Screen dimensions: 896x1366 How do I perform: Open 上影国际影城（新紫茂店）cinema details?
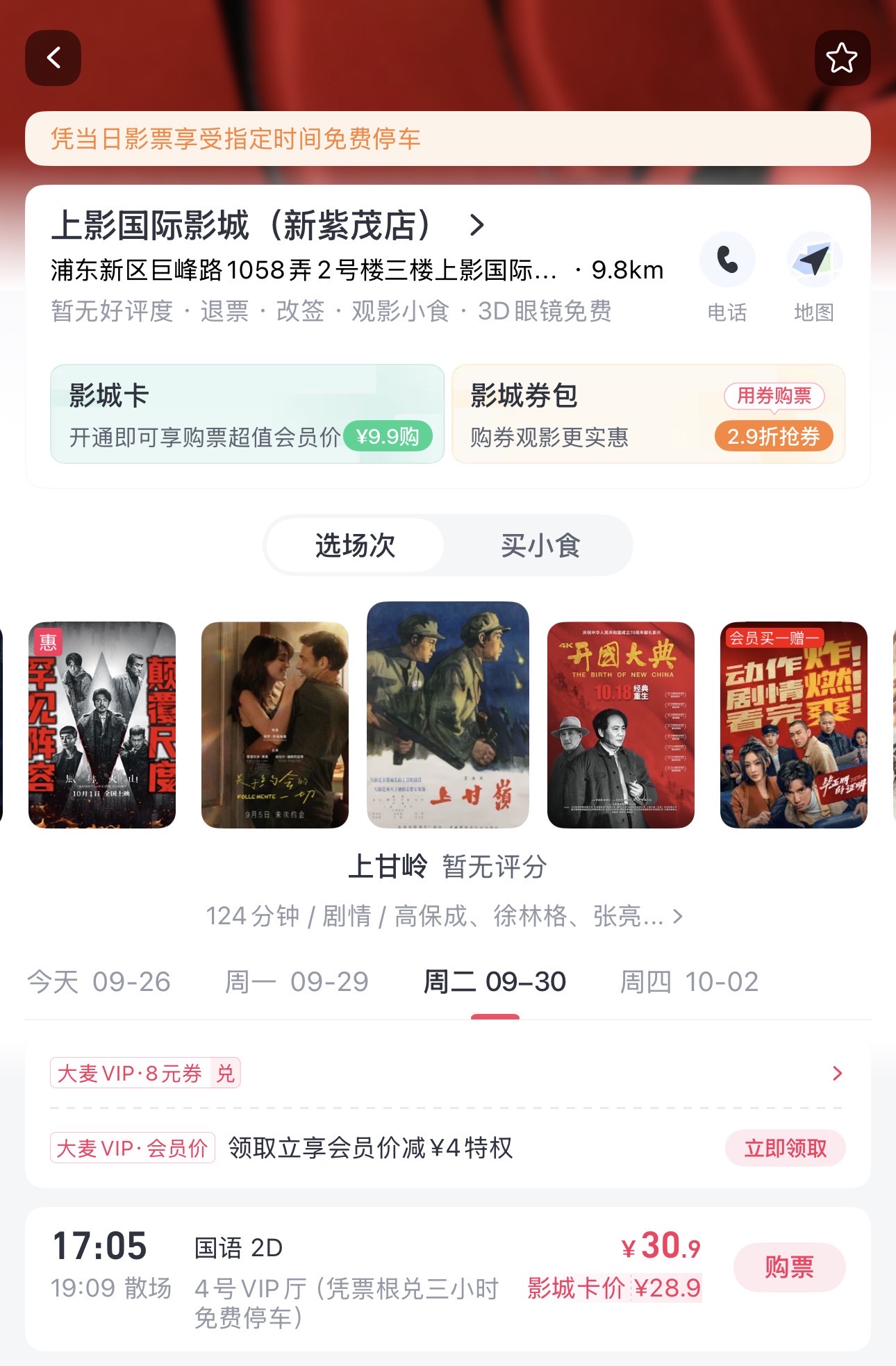(x=268, y=225)
